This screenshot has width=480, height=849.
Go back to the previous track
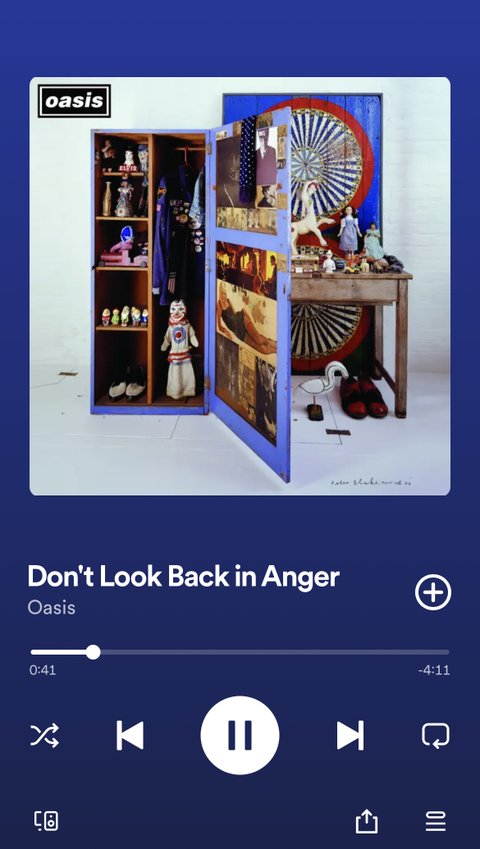(130, 735)
